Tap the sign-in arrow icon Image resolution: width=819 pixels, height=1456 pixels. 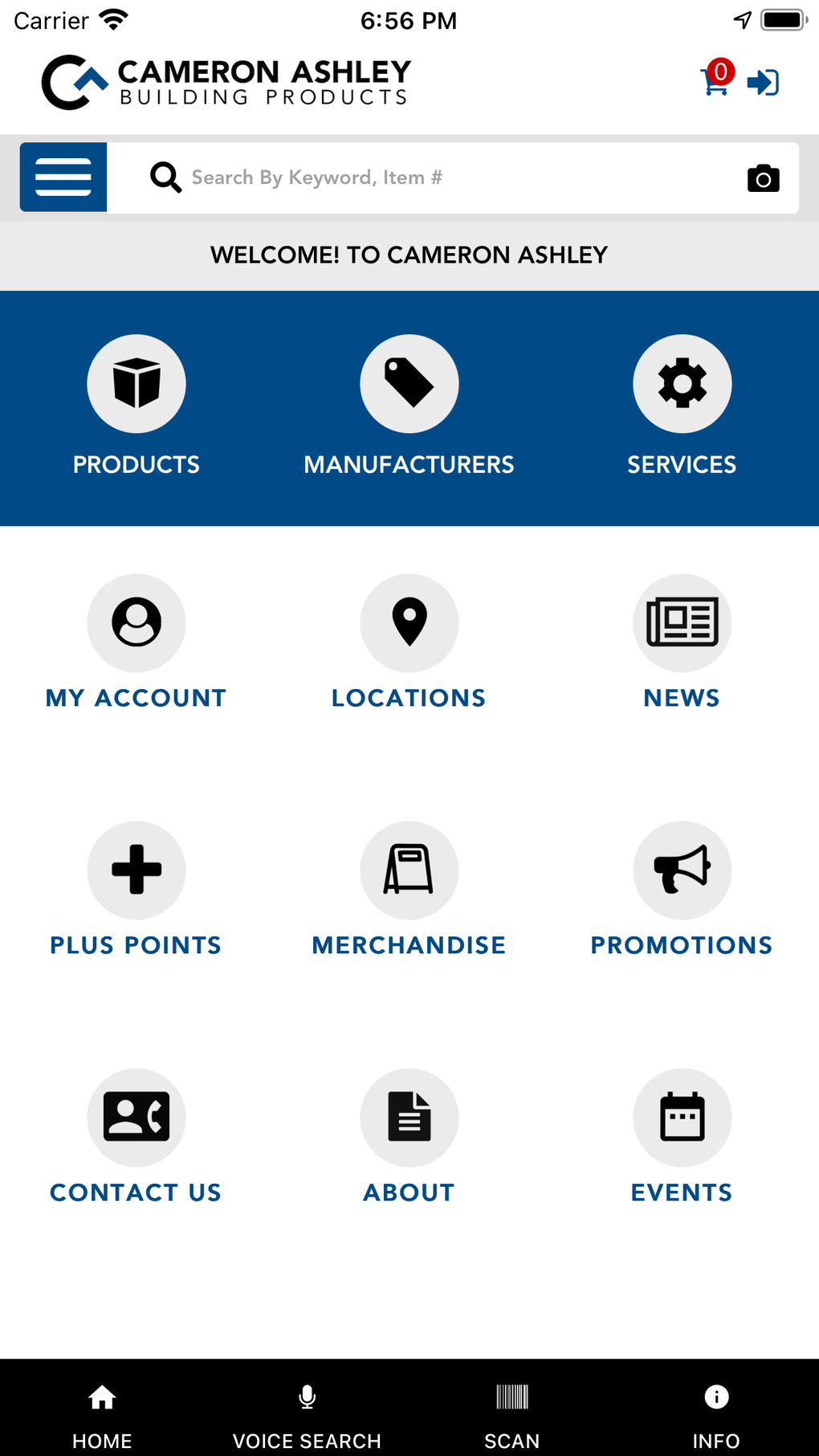point(763,82)
